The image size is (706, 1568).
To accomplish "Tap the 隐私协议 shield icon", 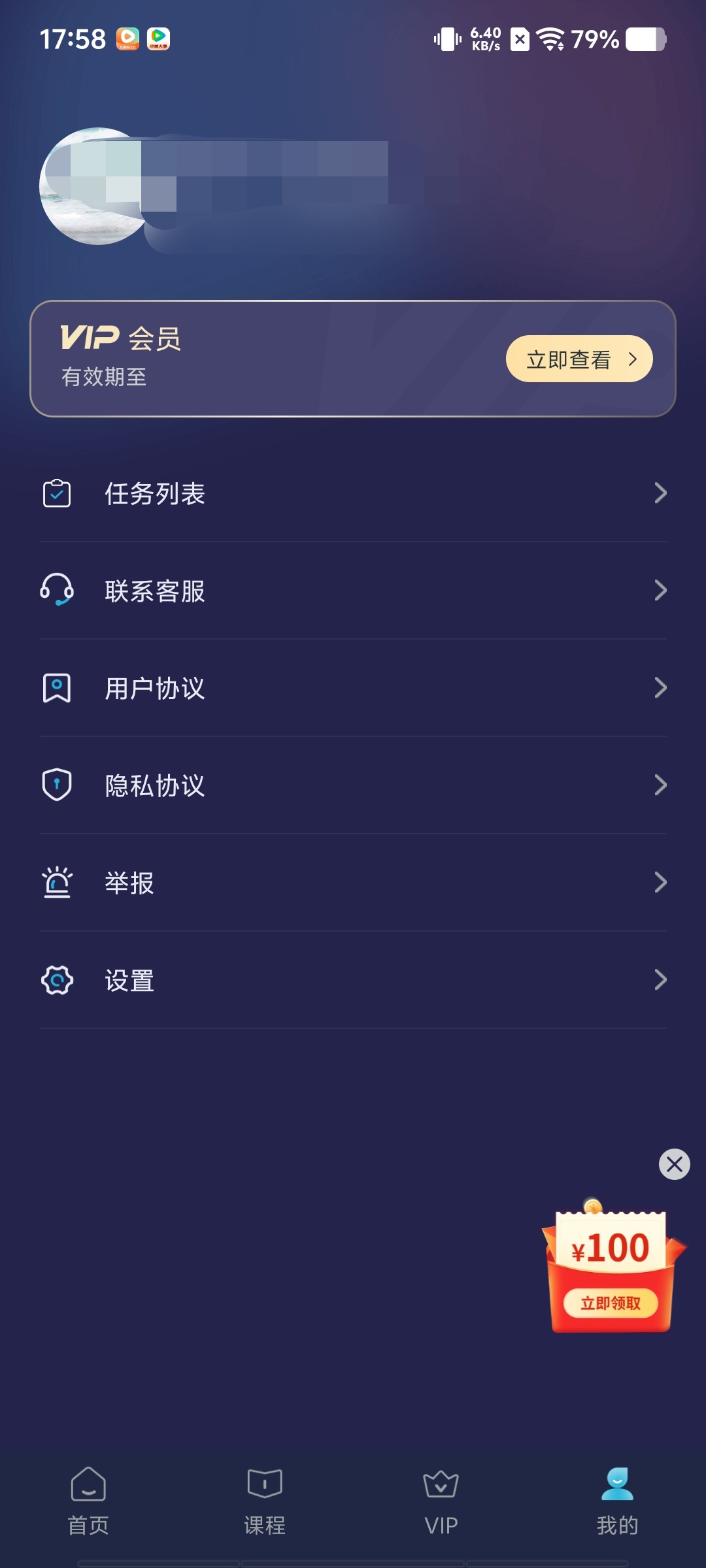I will pyautogui.click(x=58, y=786).
